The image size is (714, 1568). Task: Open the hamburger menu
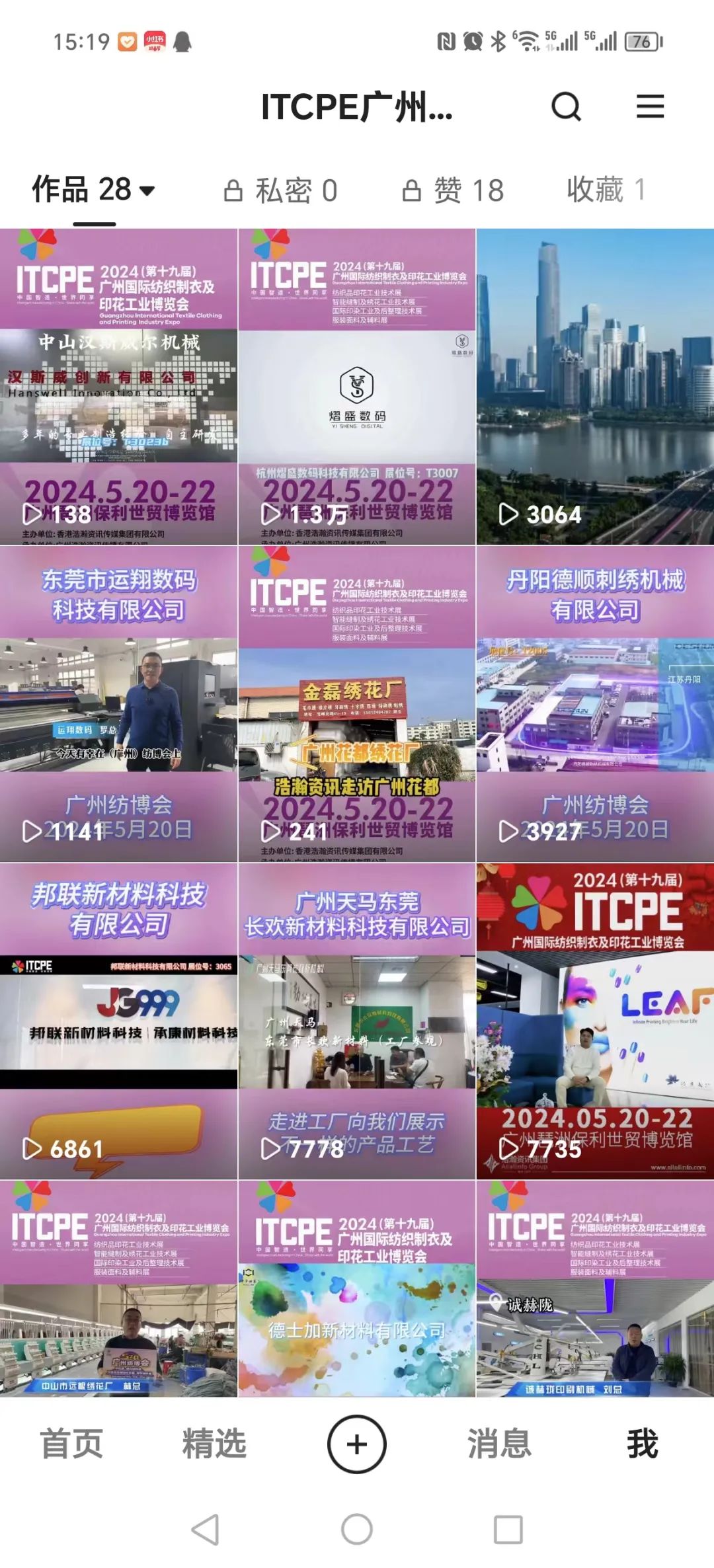click(x=650, y=106)
